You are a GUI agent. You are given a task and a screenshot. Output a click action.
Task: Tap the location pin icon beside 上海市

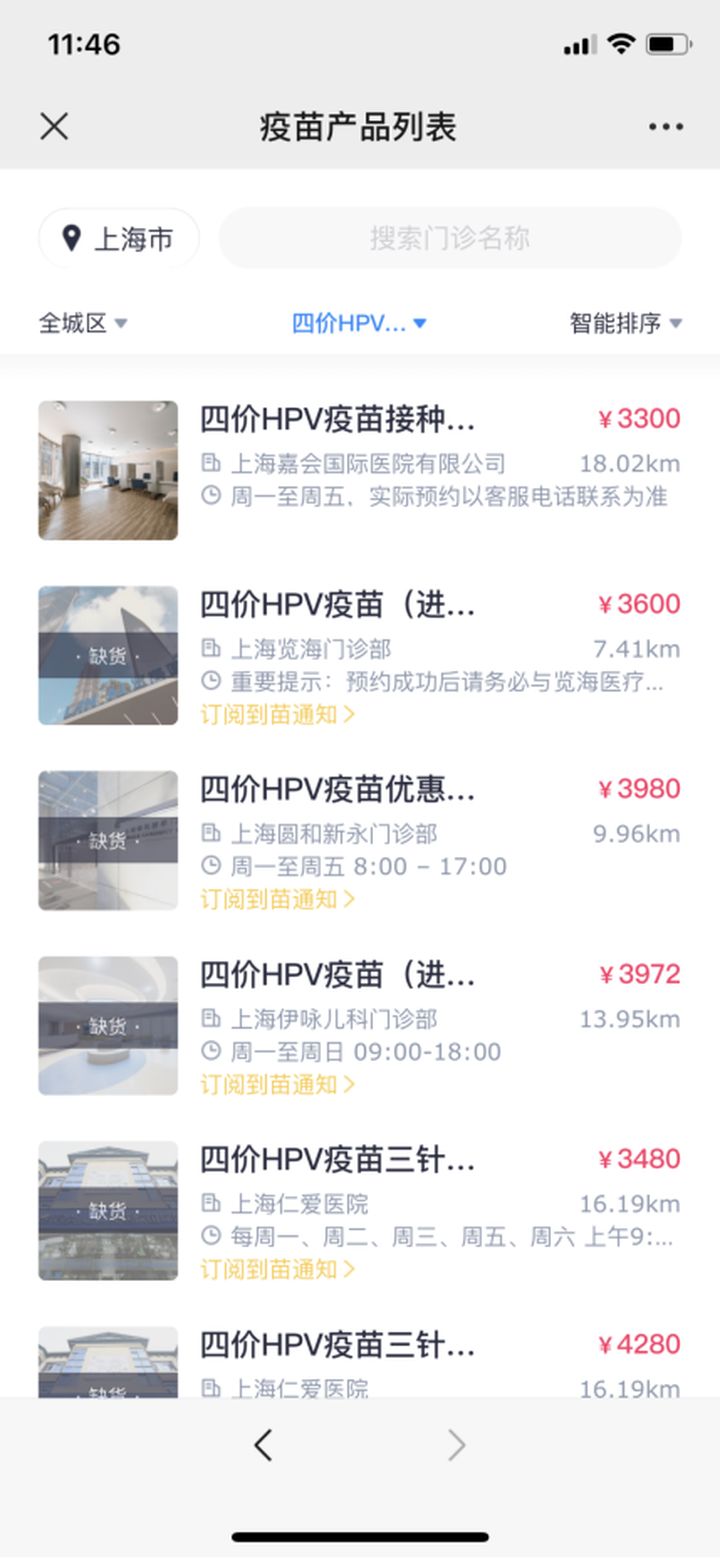pyautogui.click(x=70, y=237)
